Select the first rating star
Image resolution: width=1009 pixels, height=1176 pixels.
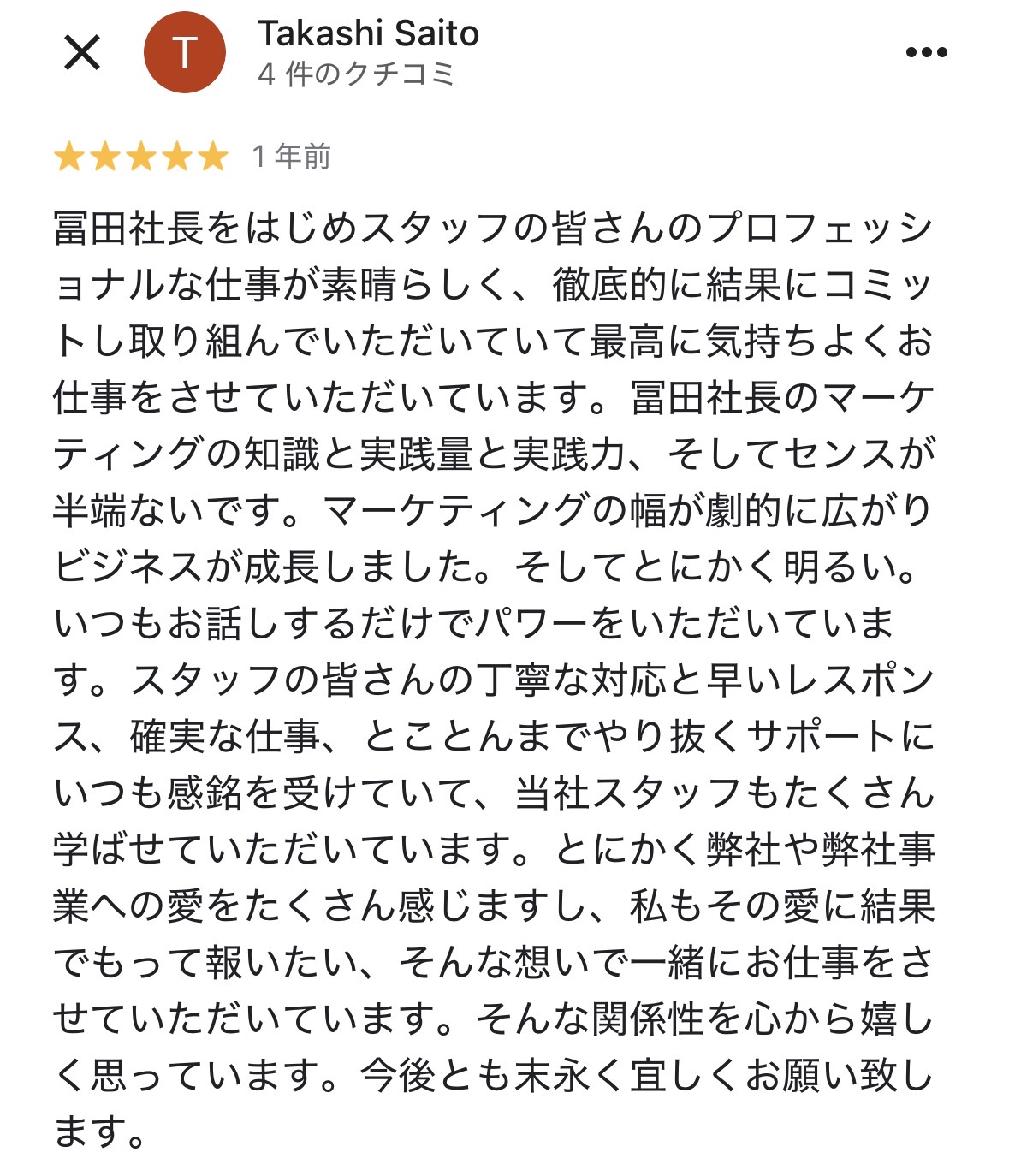pos(68,155)
